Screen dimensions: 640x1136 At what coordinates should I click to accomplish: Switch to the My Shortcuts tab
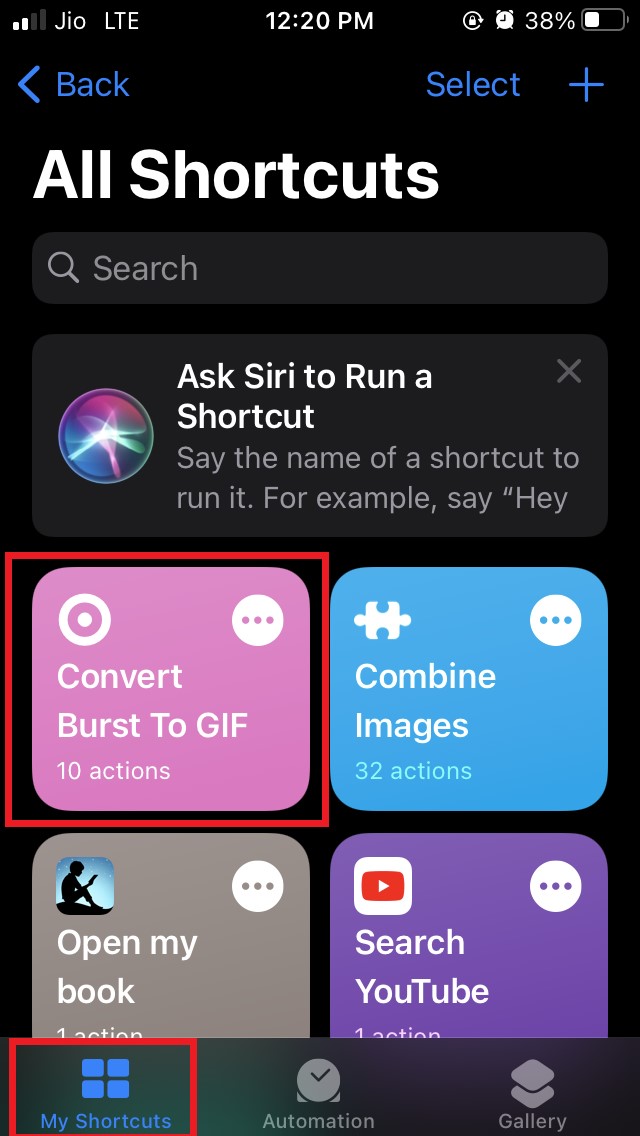click(105, 1092)
